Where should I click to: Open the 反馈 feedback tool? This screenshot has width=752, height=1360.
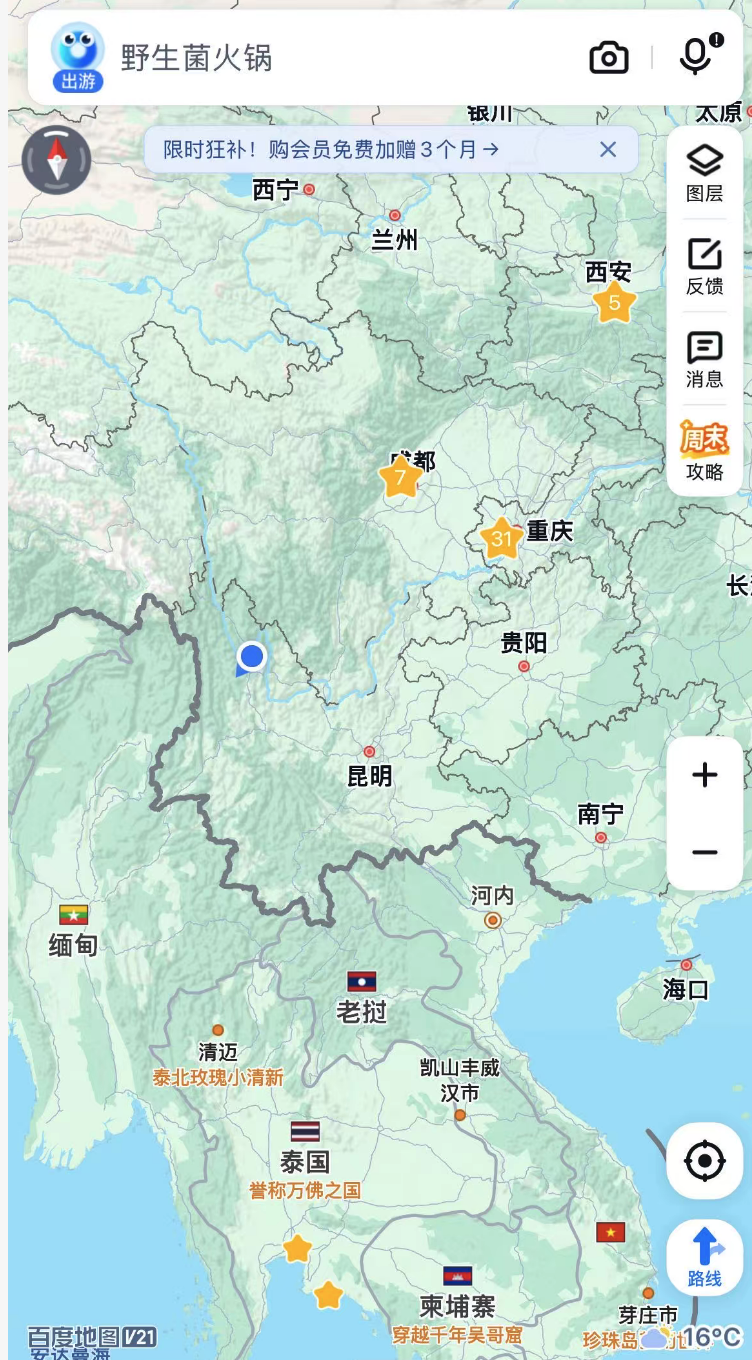click(x=705, y=265)
